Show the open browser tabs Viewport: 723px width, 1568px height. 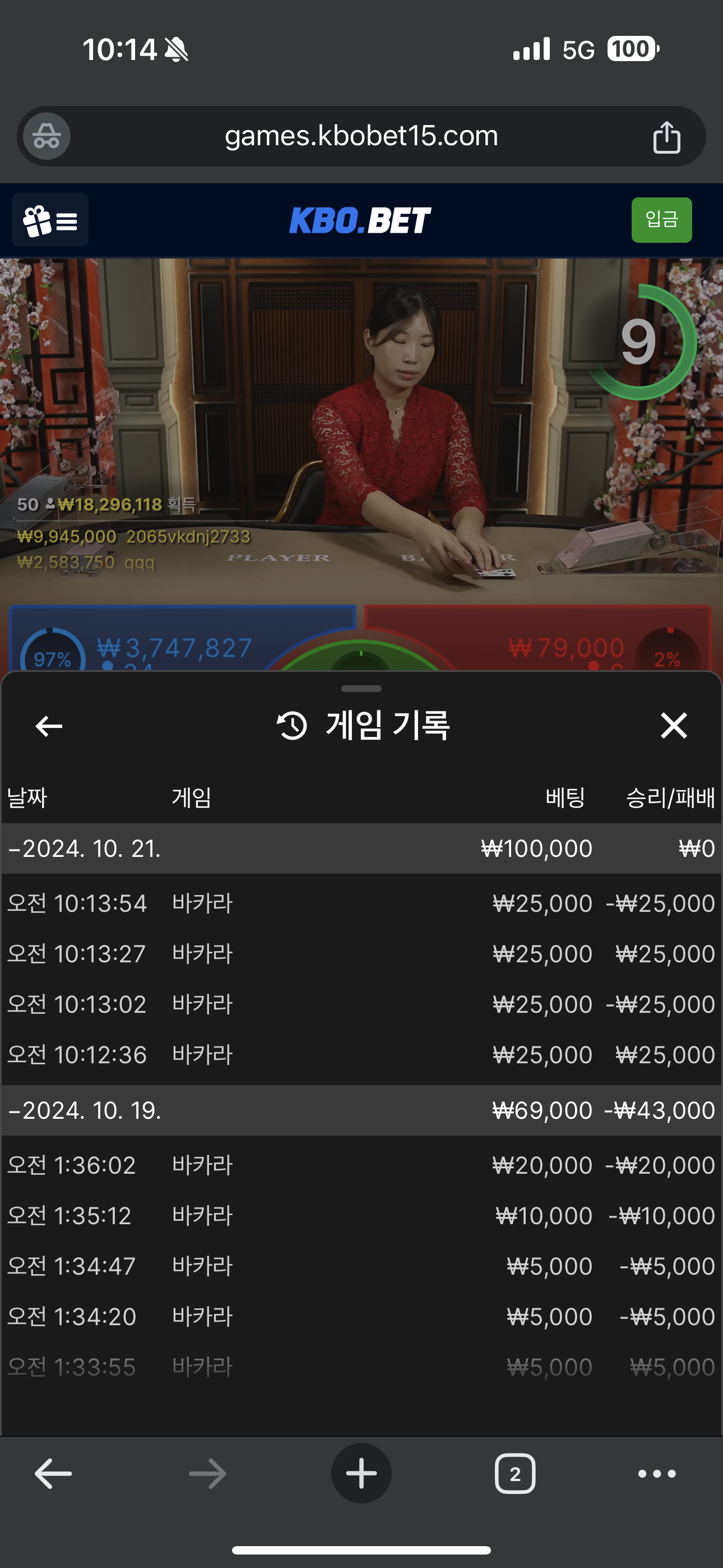(515, 1474)
